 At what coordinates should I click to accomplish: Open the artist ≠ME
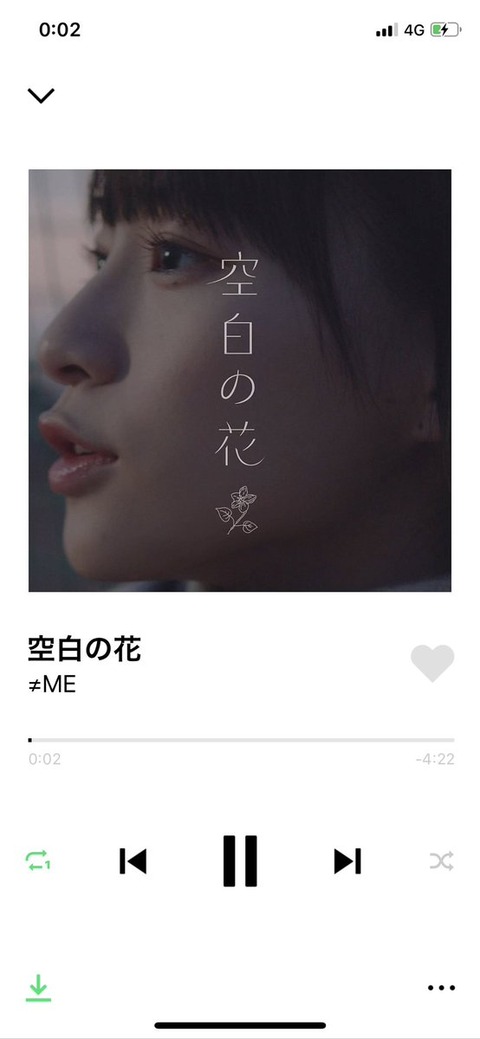point(52,684)
